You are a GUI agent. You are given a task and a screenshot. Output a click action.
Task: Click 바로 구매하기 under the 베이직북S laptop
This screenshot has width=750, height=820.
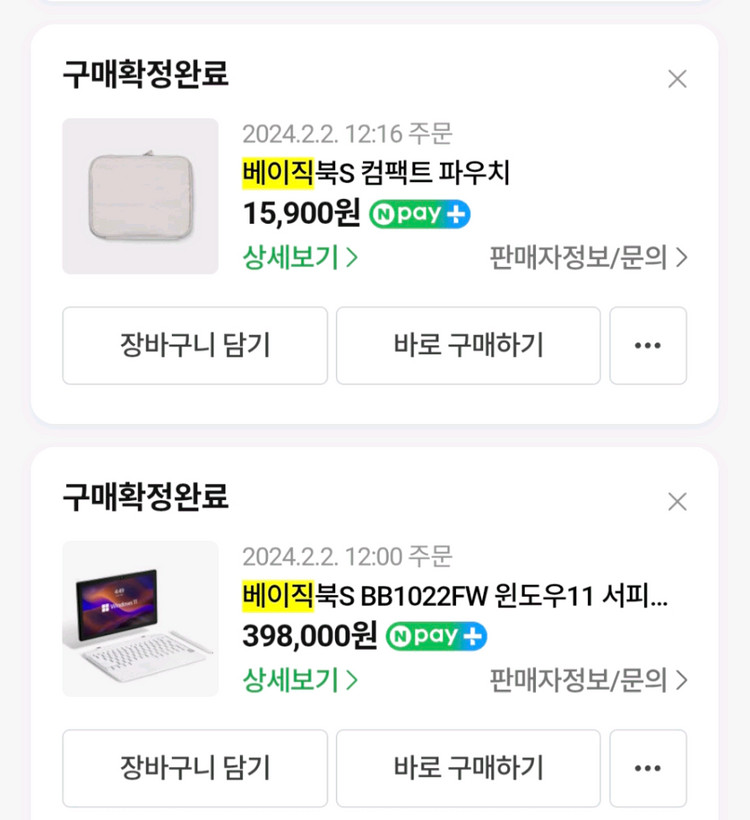(468, 768)
